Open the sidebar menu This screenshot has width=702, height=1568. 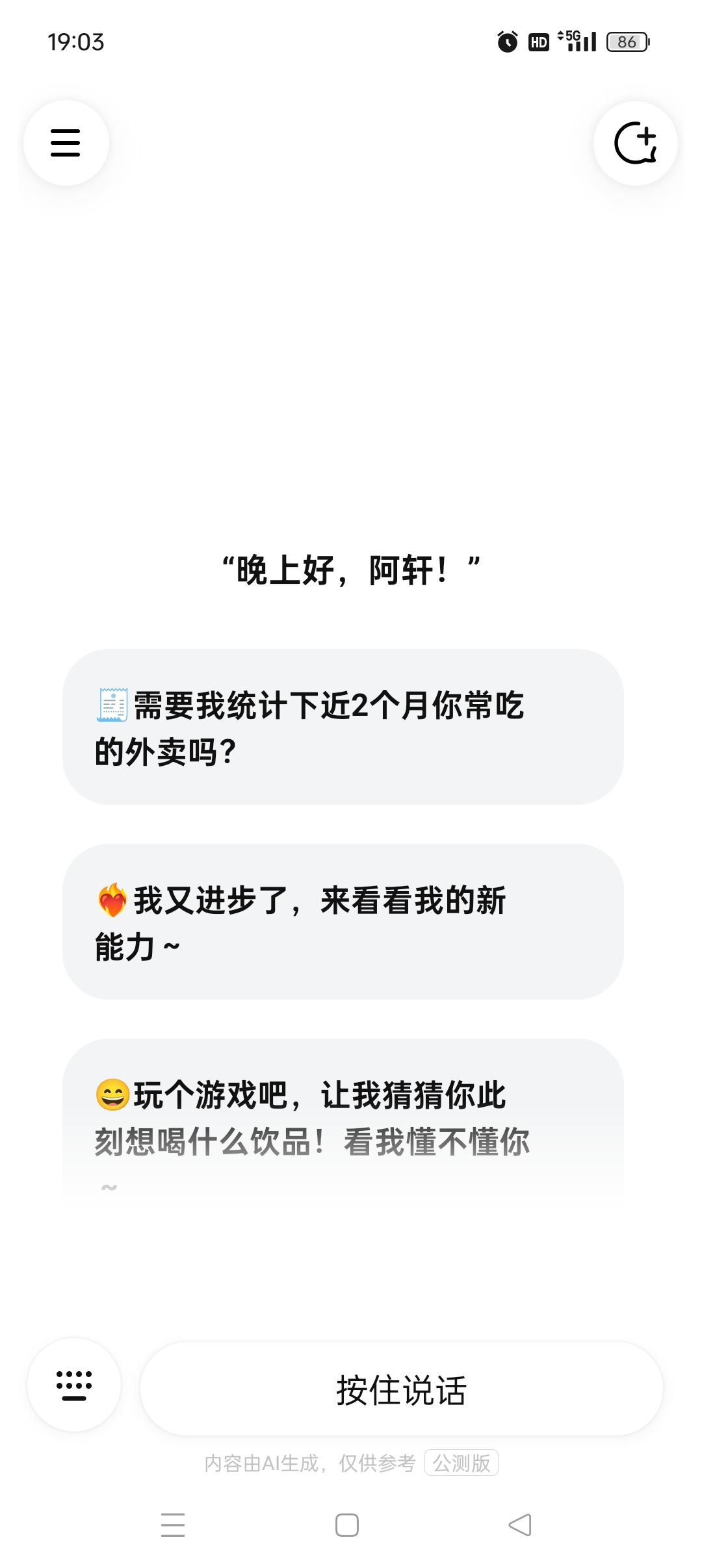tap(66, 144)
